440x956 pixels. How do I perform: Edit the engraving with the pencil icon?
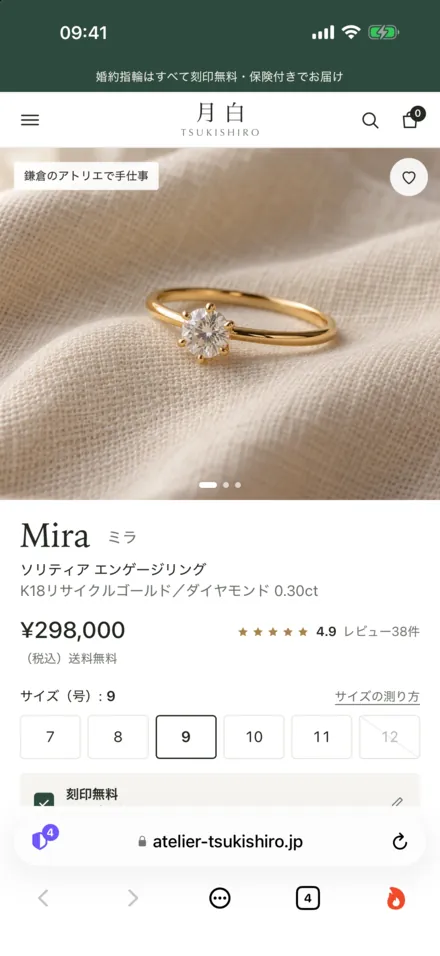coord(397,801)
